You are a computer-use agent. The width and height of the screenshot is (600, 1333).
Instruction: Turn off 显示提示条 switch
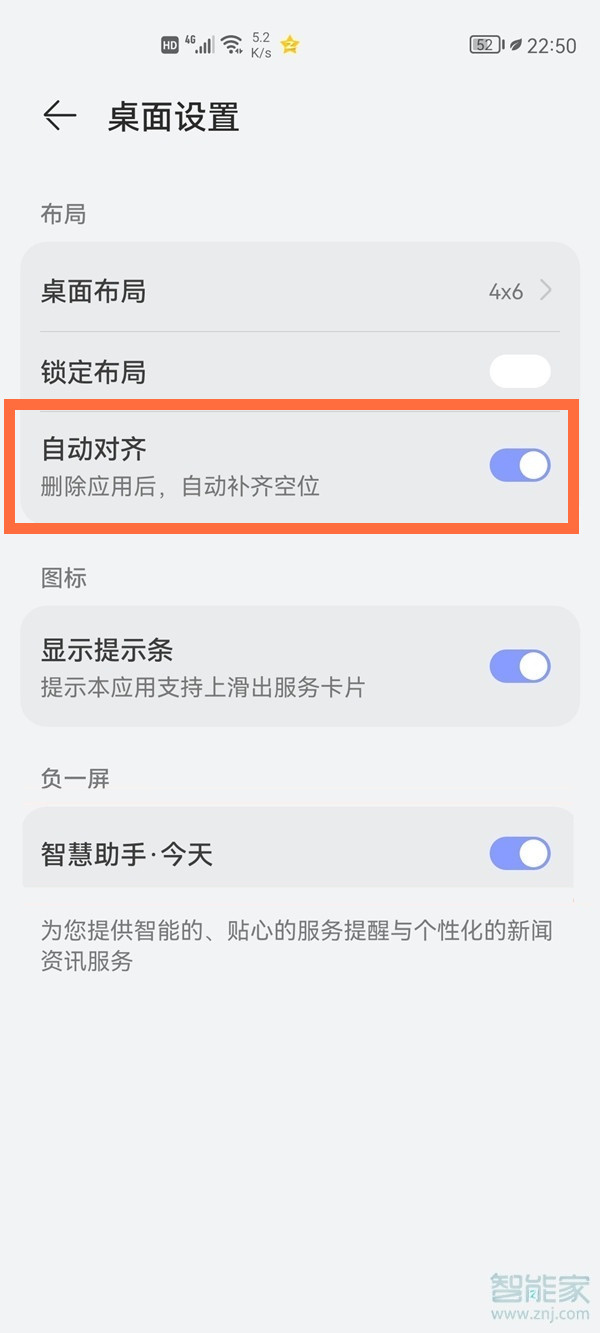pyautogui.click(x=519, y=666)
